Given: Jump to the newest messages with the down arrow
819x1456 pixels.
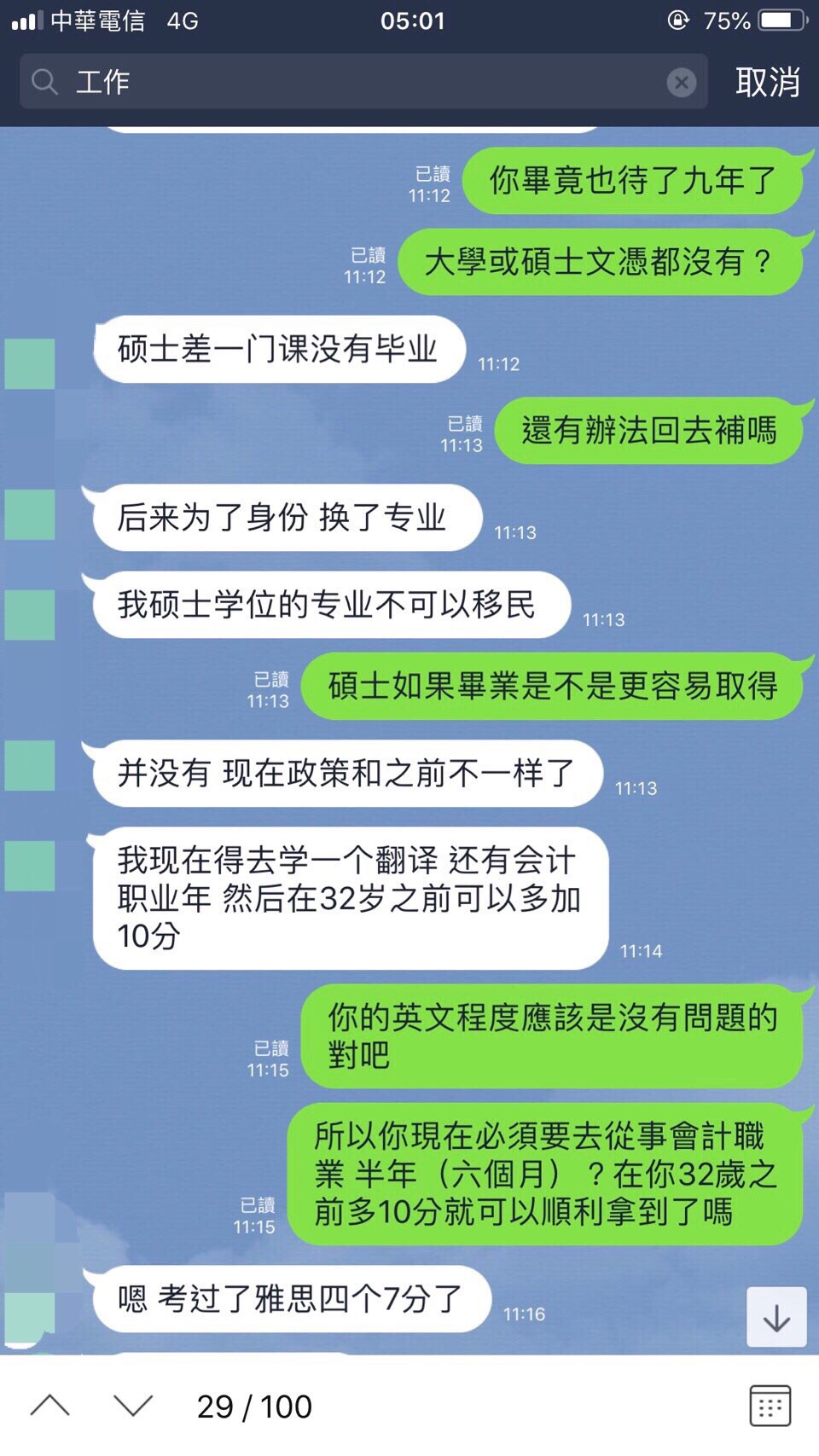Looking at the screenshot, I should 776,1318.
